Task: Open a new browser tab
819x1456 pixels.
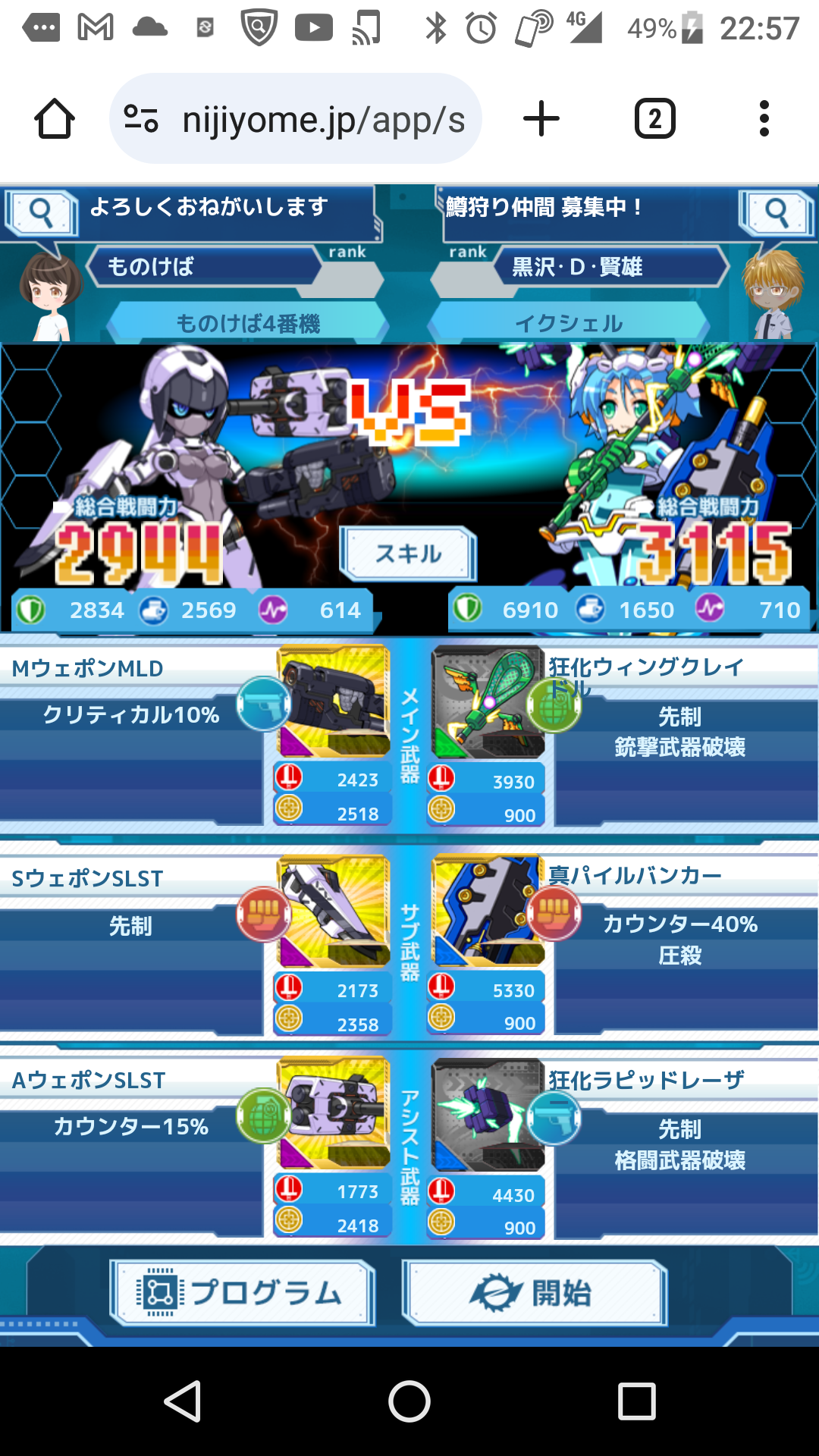Action: [x=541, y=119]
